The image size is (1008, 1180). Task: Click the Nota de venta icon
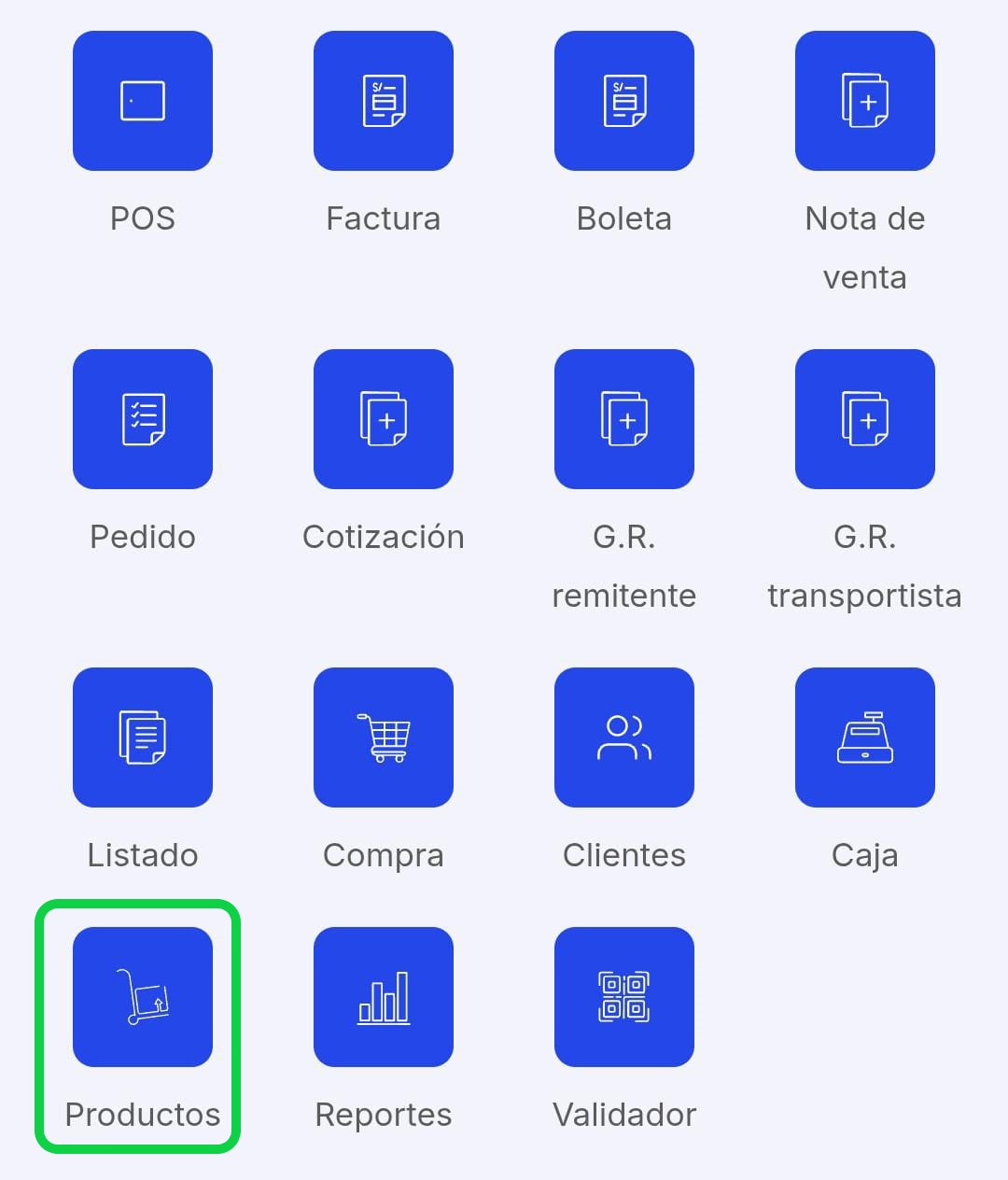(864, 100)
